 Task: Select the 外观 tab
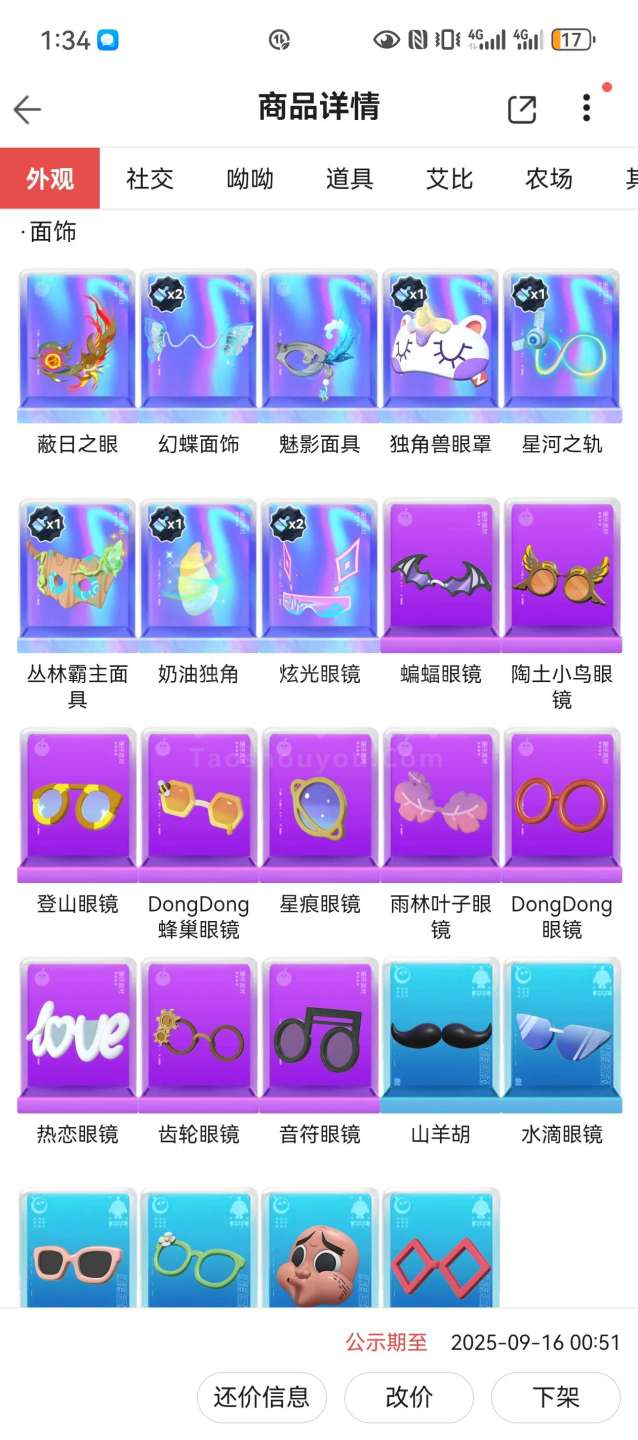[x=50, y=179]
